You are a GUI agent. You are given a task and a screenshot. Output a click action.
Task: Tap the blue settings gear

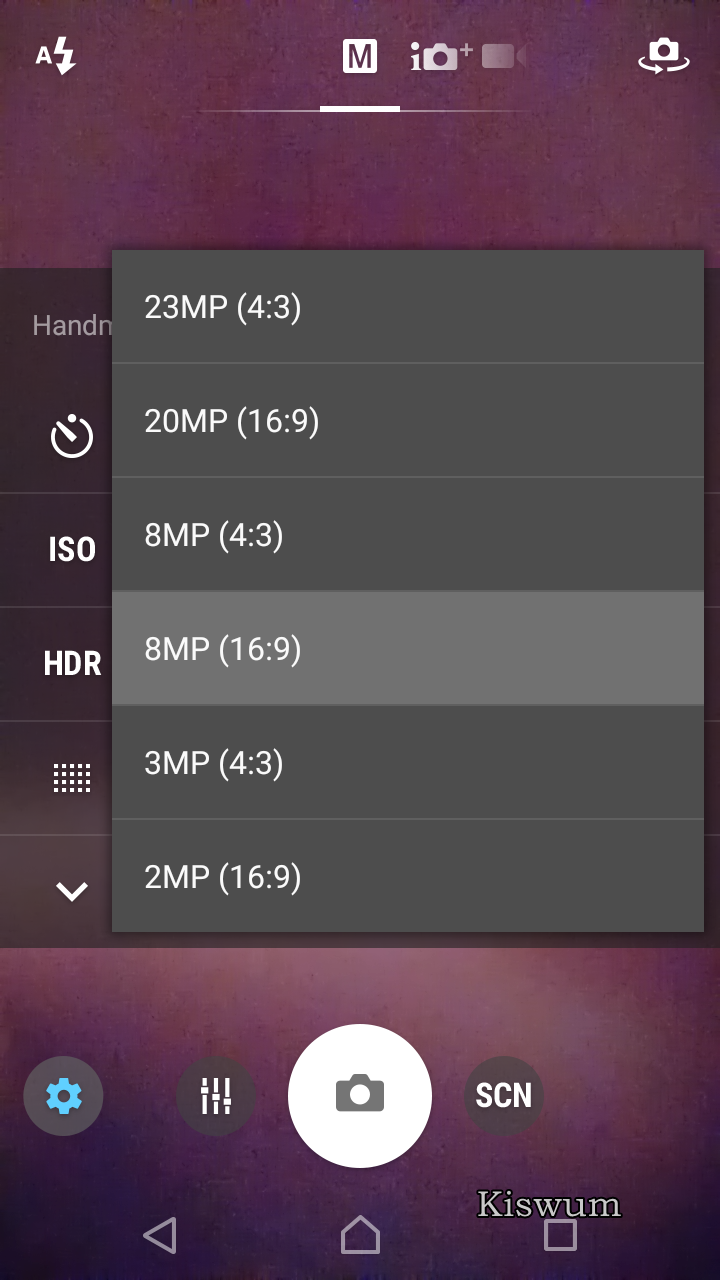(63, 1096)
